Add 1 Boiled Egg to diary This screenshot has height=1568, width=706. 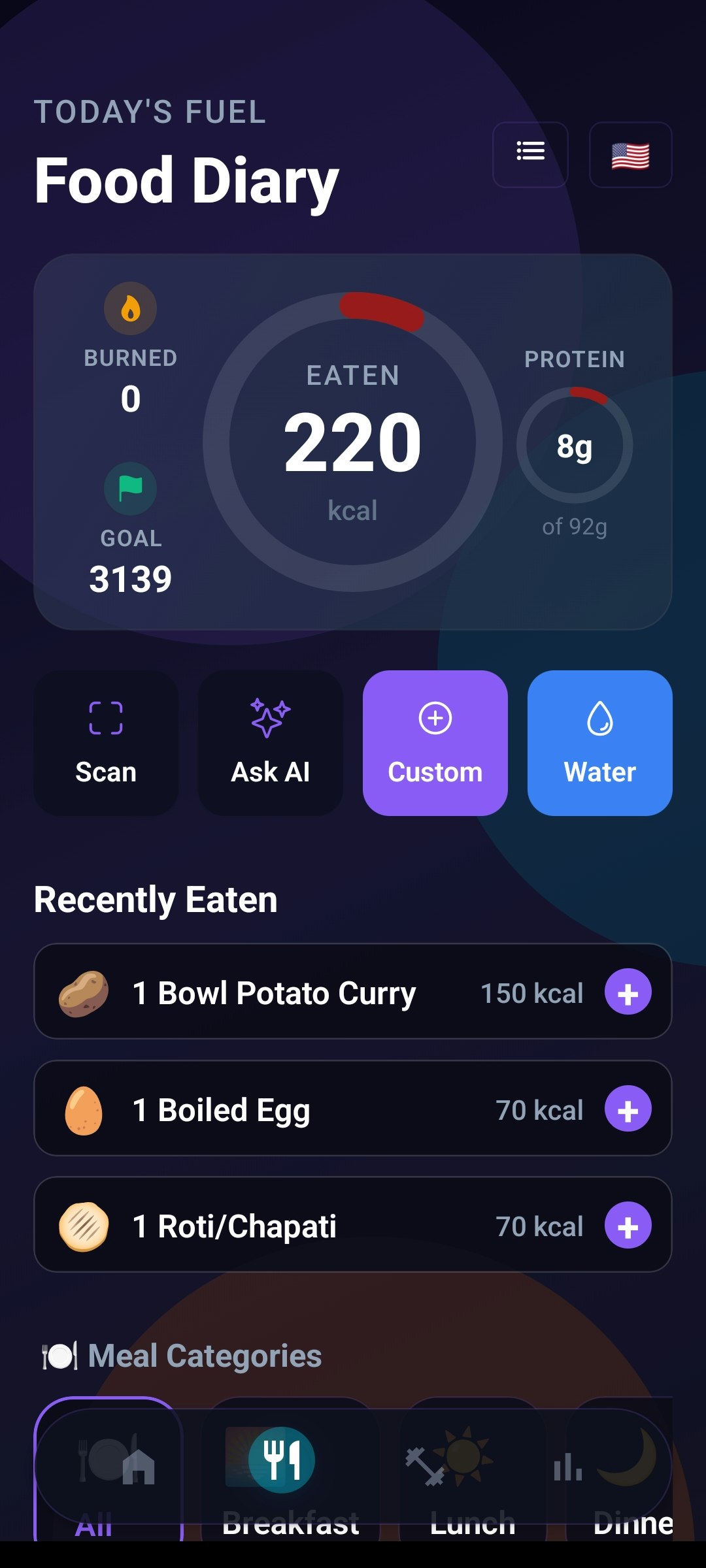coord(627,1109)
